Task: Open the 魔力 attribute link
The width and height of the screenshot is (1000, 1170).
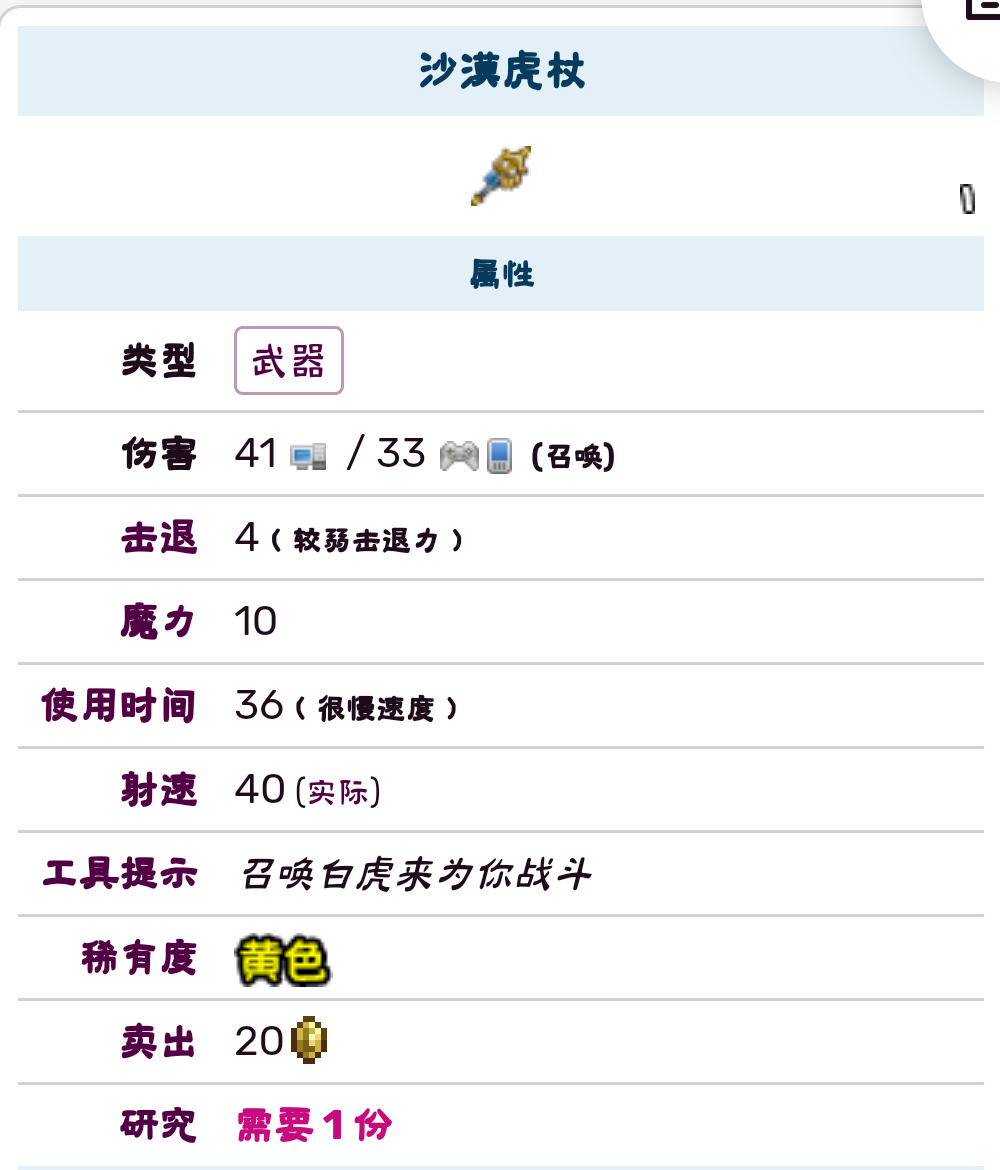Action: (x=159, y=622)
